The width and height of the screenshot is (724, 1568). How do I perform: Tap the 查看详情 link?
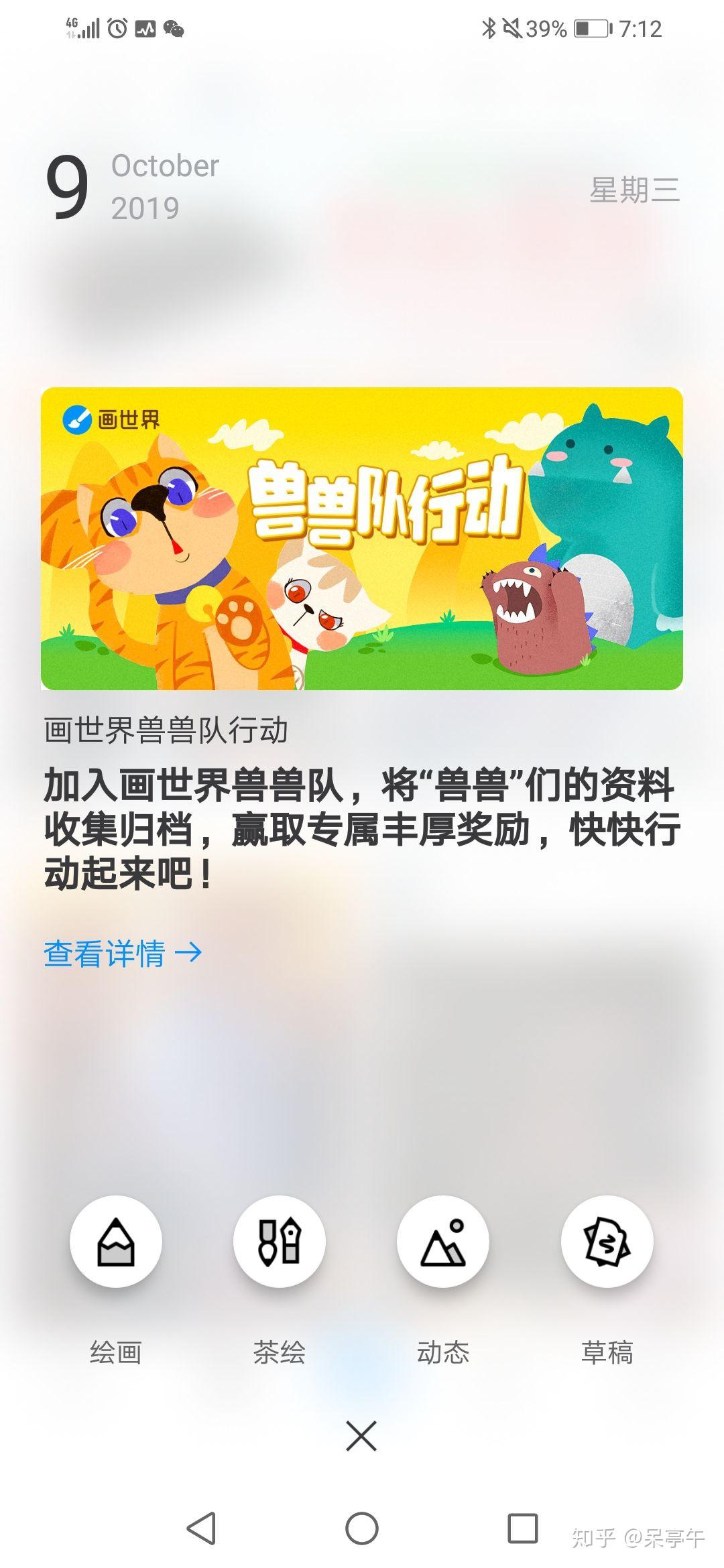[123, 953]
